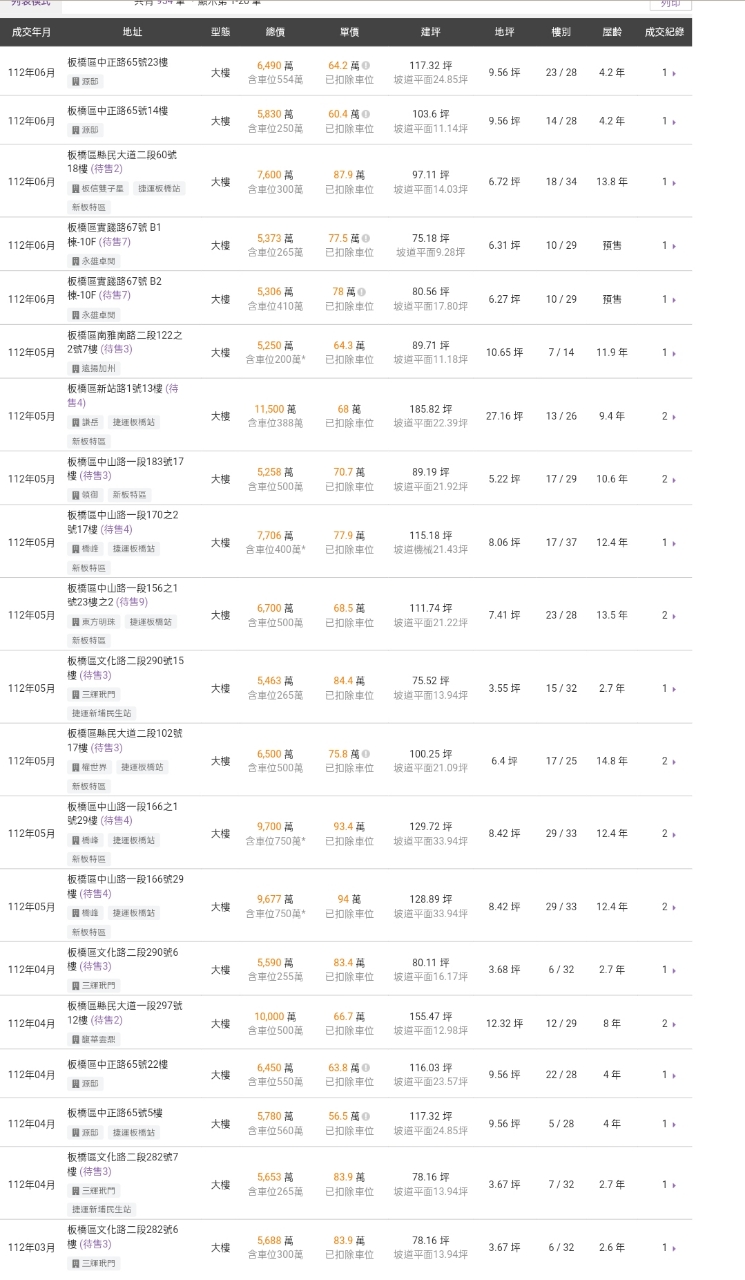Expand transaction records for 新站路1號13樓
The height and width of the screenshot is (1280, 745).
point(668,416)
